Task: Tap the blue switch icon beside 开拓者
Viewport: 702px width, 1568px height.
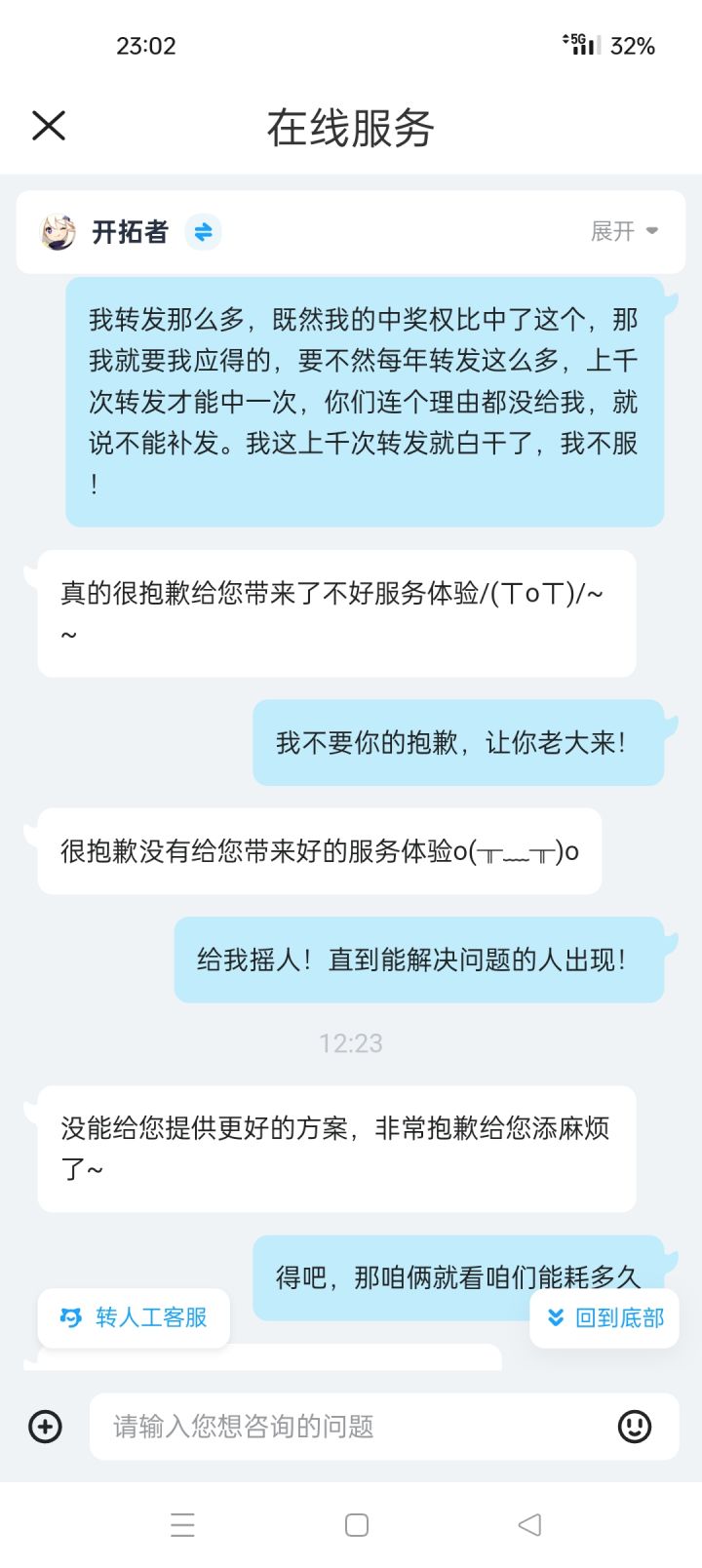Action: coord(202,231)
